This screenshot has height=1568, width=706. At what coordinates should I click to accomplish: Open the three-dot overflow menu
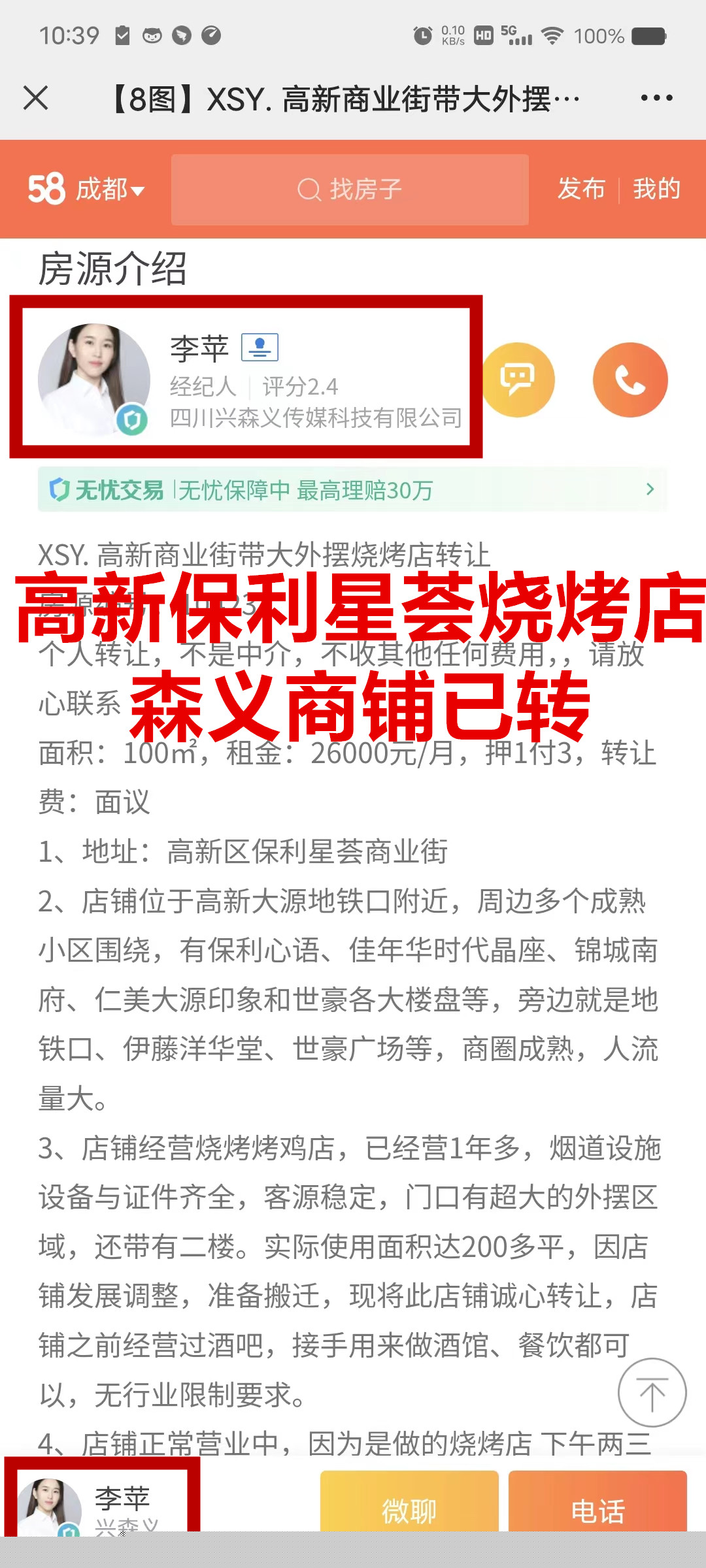[x=656, y=99]
